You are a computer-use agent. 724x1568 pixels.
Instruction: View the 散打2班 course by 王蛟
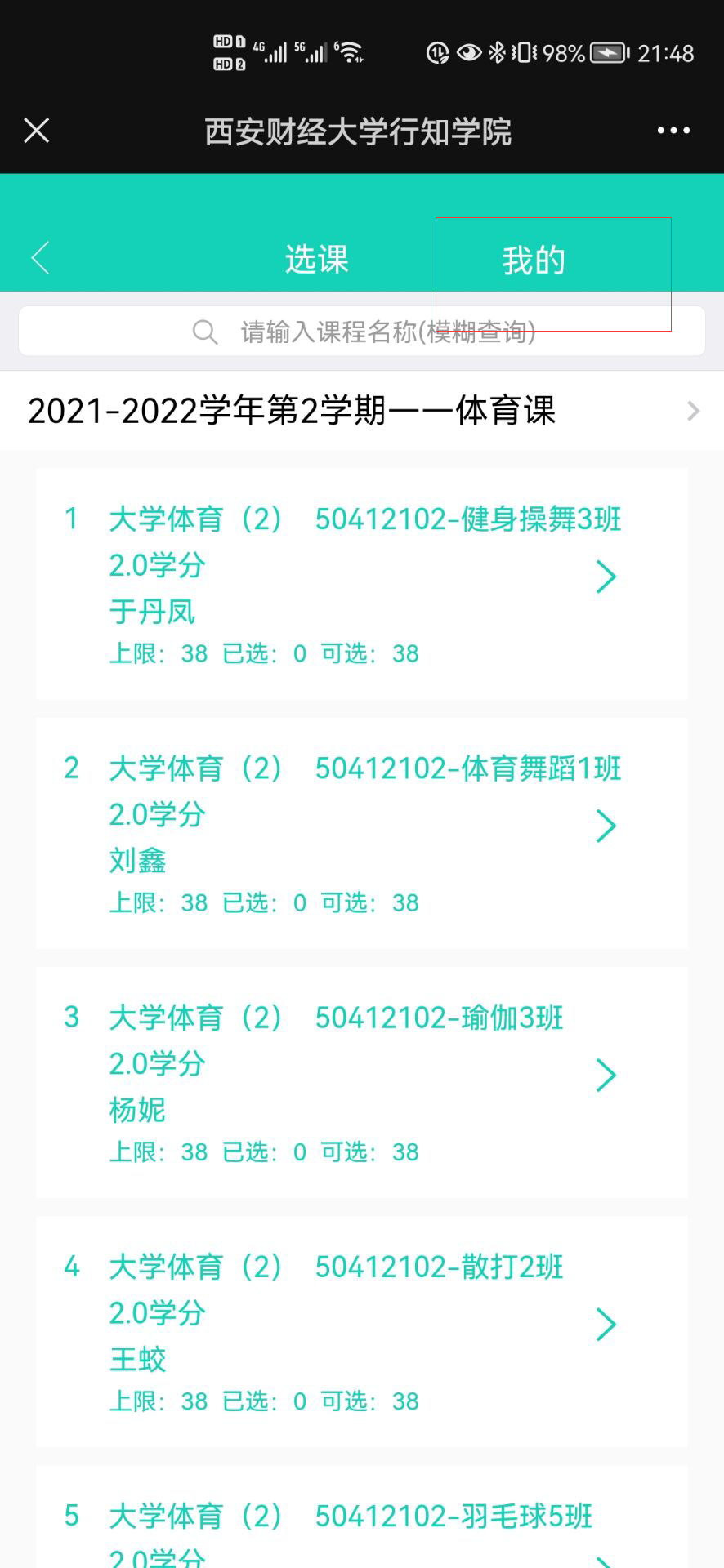[x=362, y=1331]
